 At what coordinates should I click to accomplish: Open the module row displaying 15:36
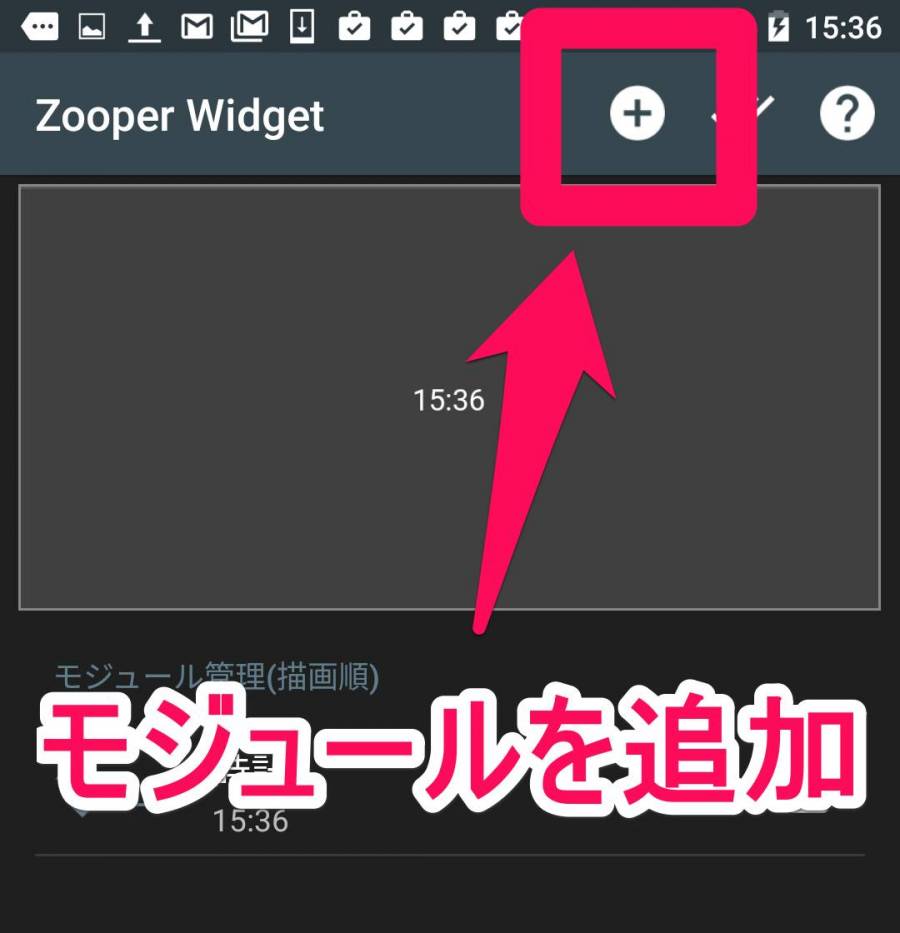click(250, 822)
